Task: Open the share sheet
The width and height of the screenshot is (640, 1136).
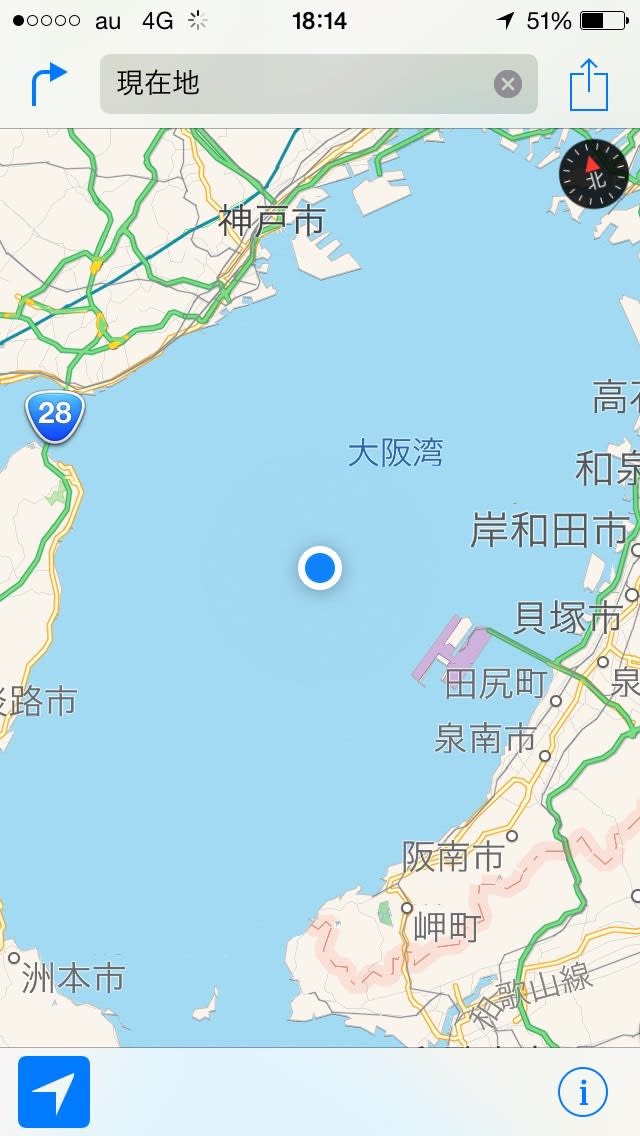Action: click(x=589, y=84)
